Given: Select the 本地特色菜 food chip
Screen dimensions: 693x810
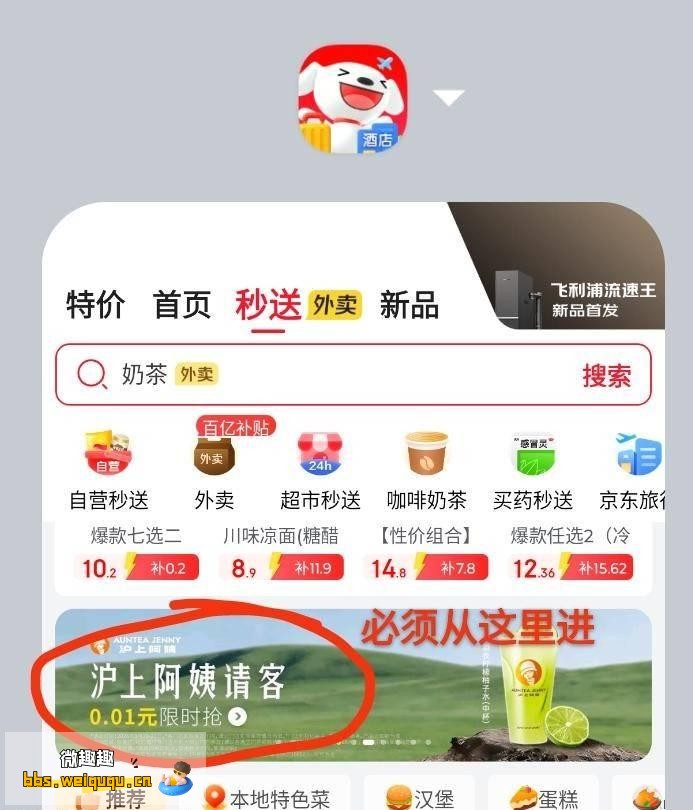Looking at the screenshot, I should (267, 797).
